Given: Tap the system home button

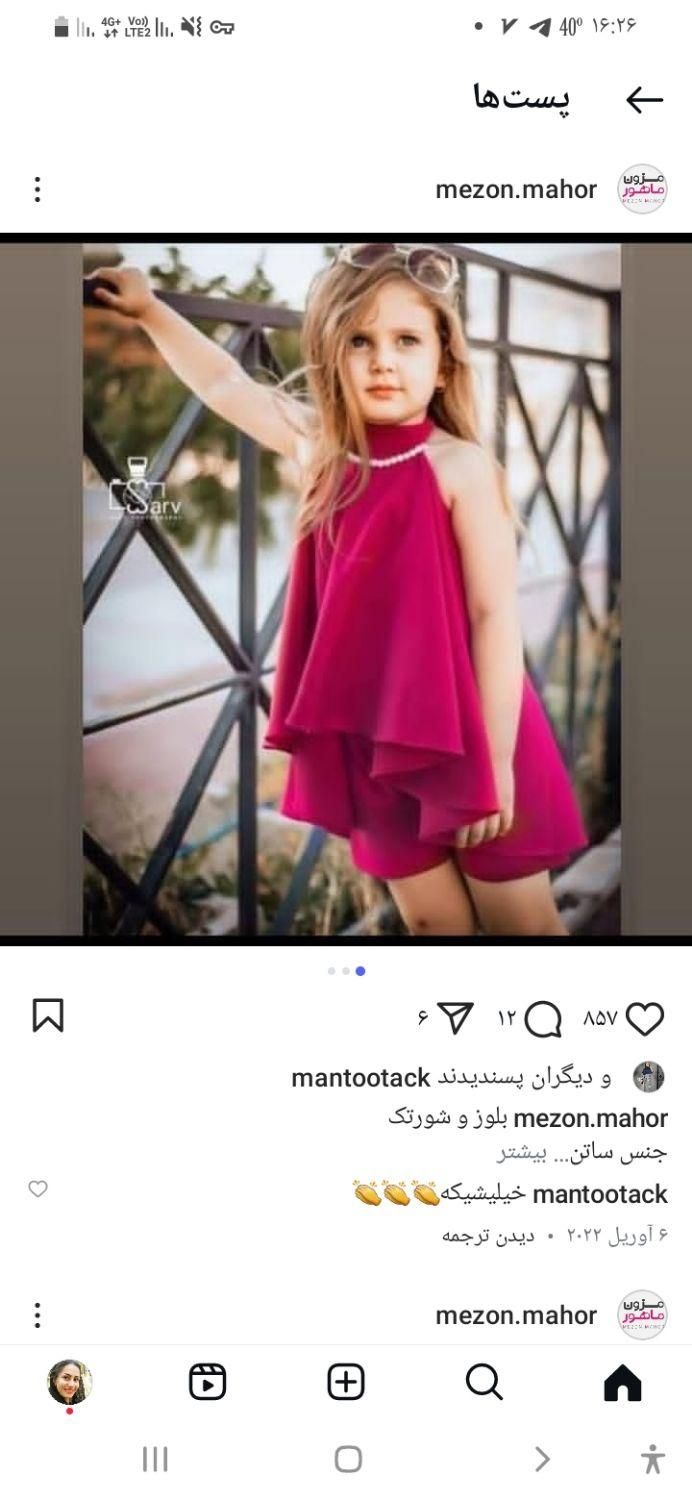Looking at the screenshot, I should pyautogui.click(x=347, y=1459).
